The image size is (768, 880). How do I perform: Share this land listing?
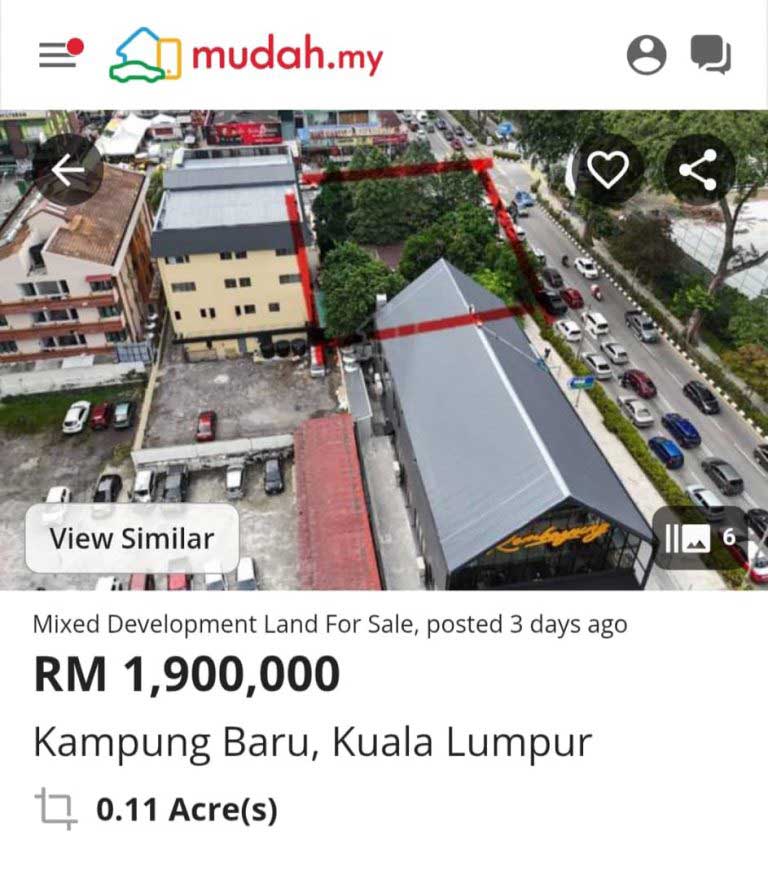pos(698,171)
